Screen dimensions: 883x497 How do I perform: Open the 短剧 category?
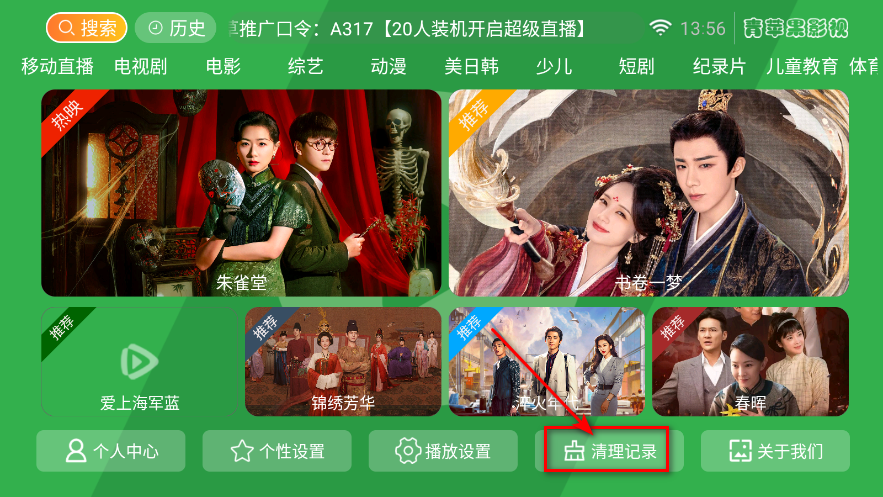(x=636, y=67)
